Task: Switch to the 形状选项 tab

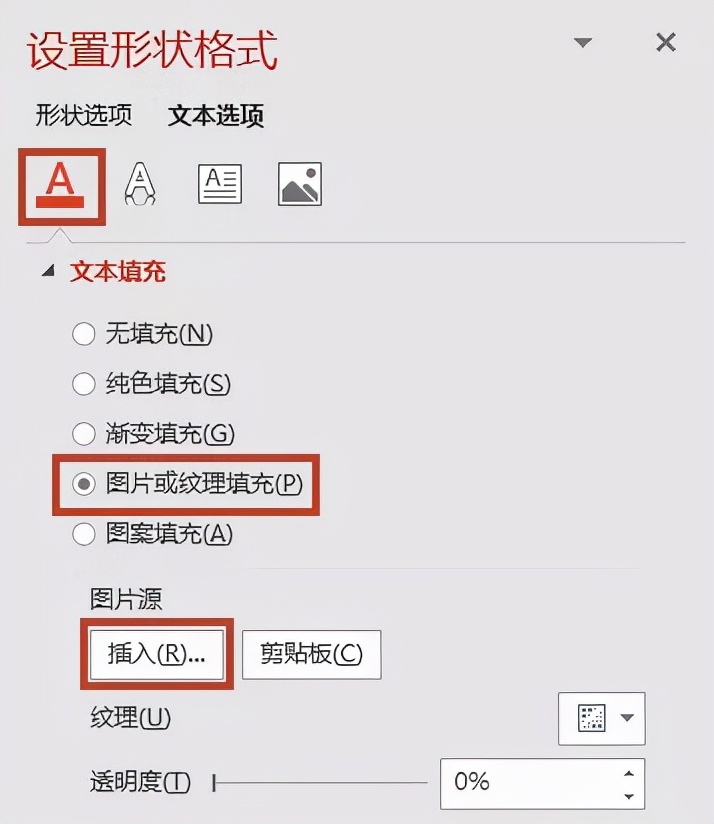Action: [84, 115]
